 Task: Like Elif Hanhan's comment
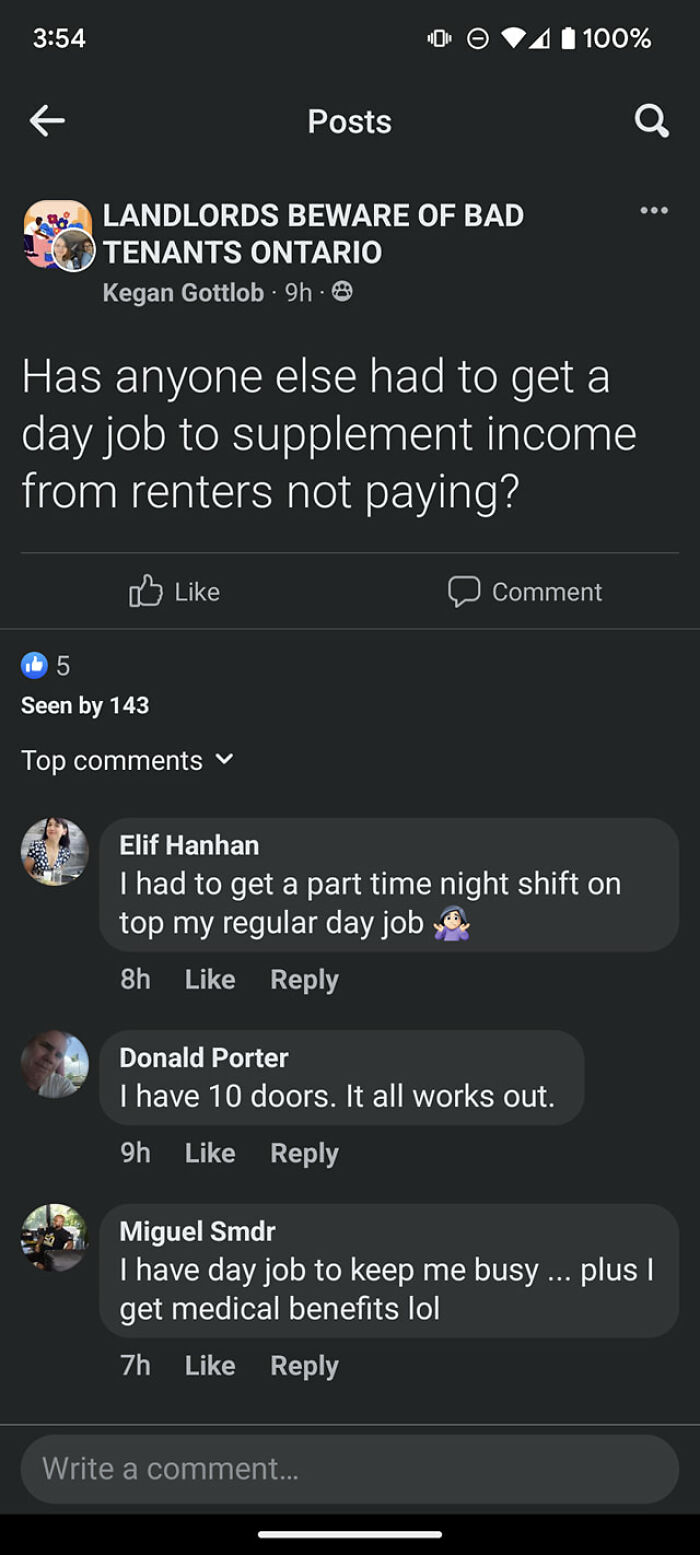point(210,979)
